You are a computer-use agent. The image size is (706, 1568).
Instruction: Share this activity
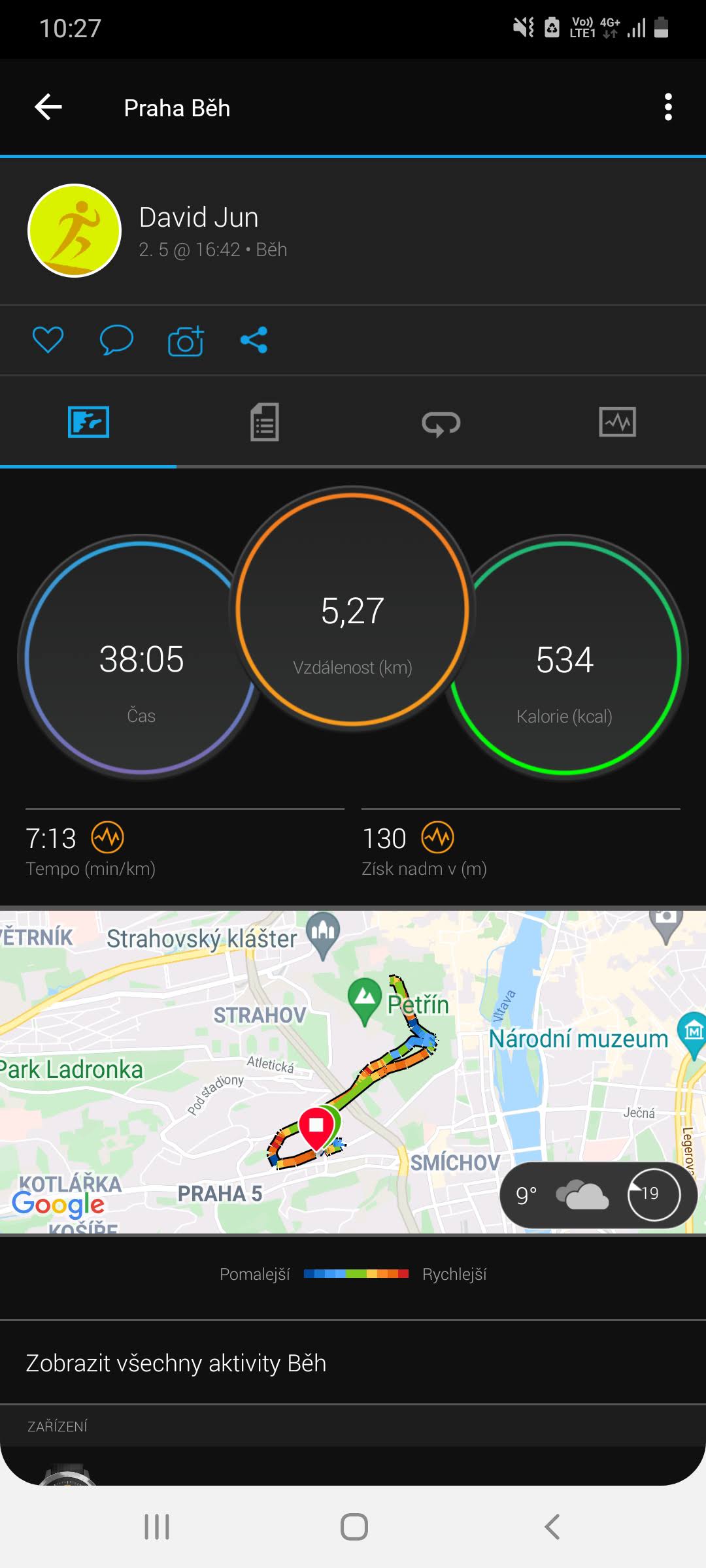coord(254,340)
